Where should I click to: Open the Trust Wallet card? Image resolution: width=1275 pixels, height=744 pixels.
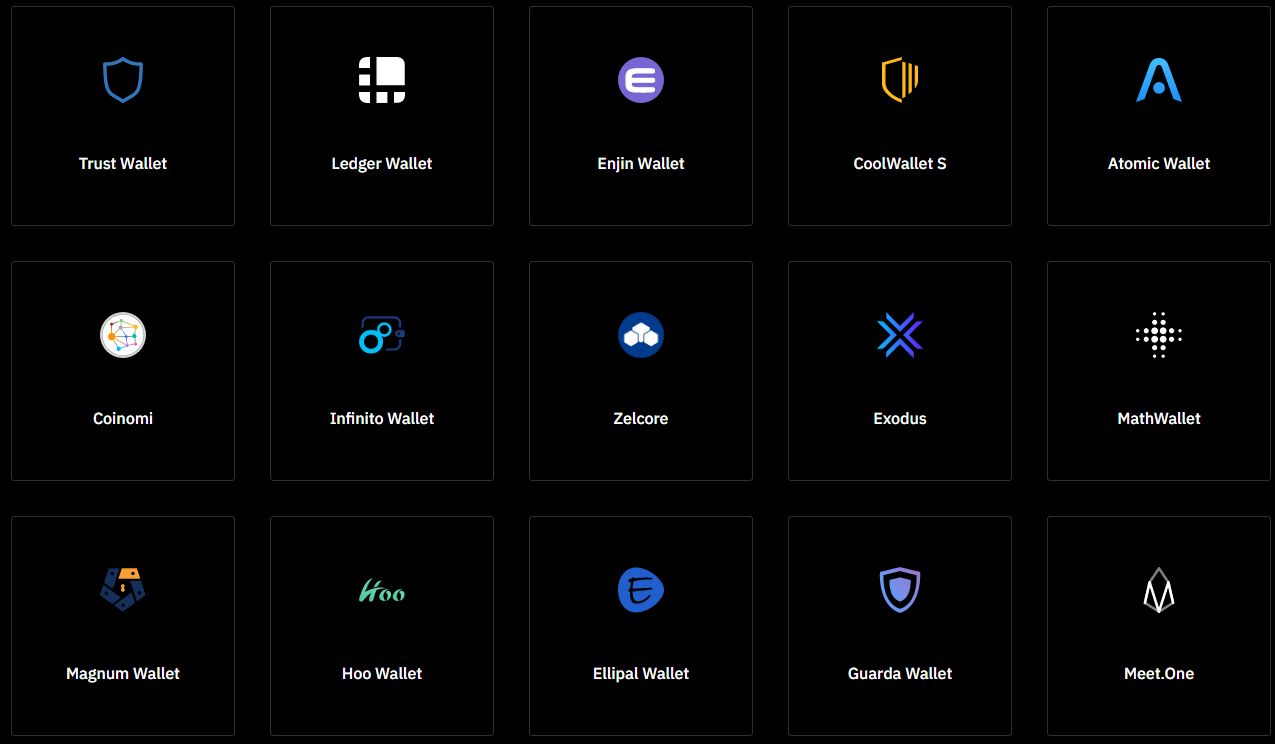click(123, 116)
